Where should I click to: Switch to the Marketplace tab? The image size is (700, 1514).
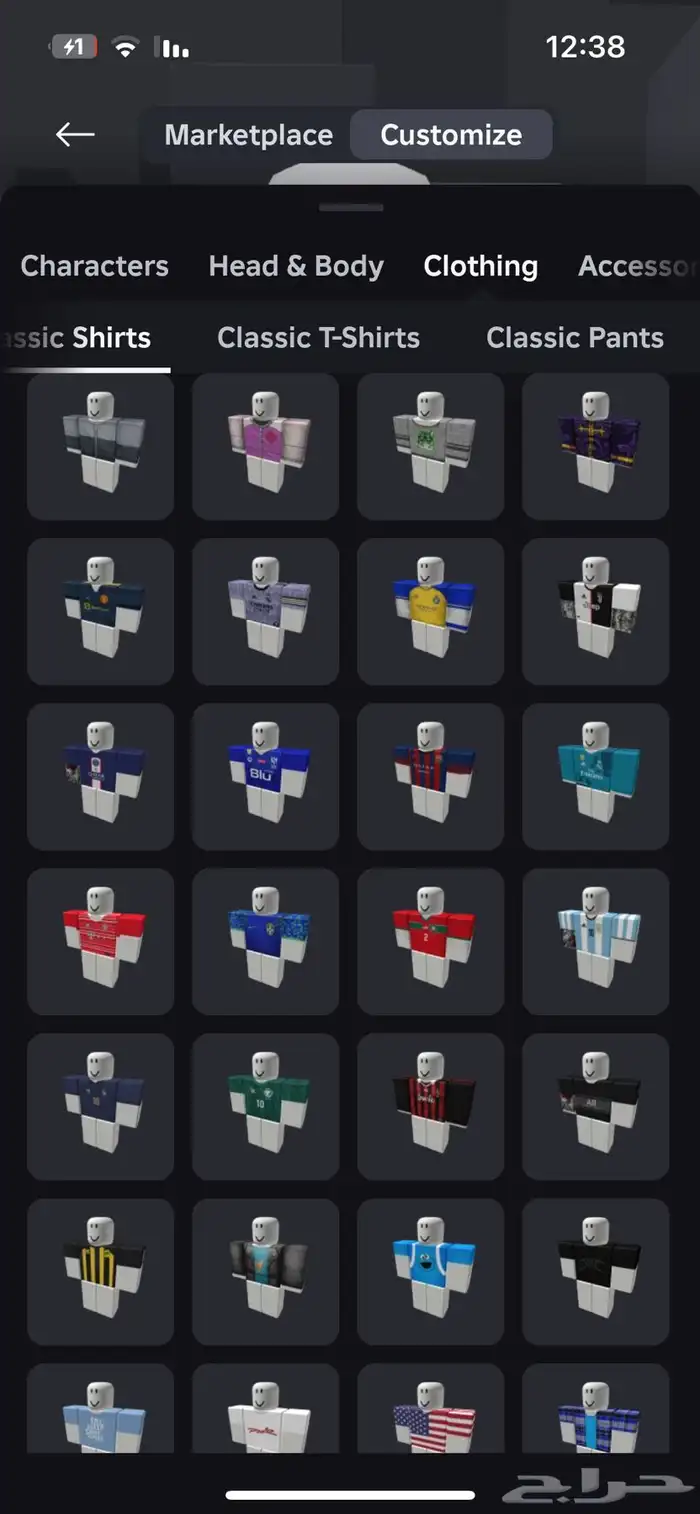point(248,135)
